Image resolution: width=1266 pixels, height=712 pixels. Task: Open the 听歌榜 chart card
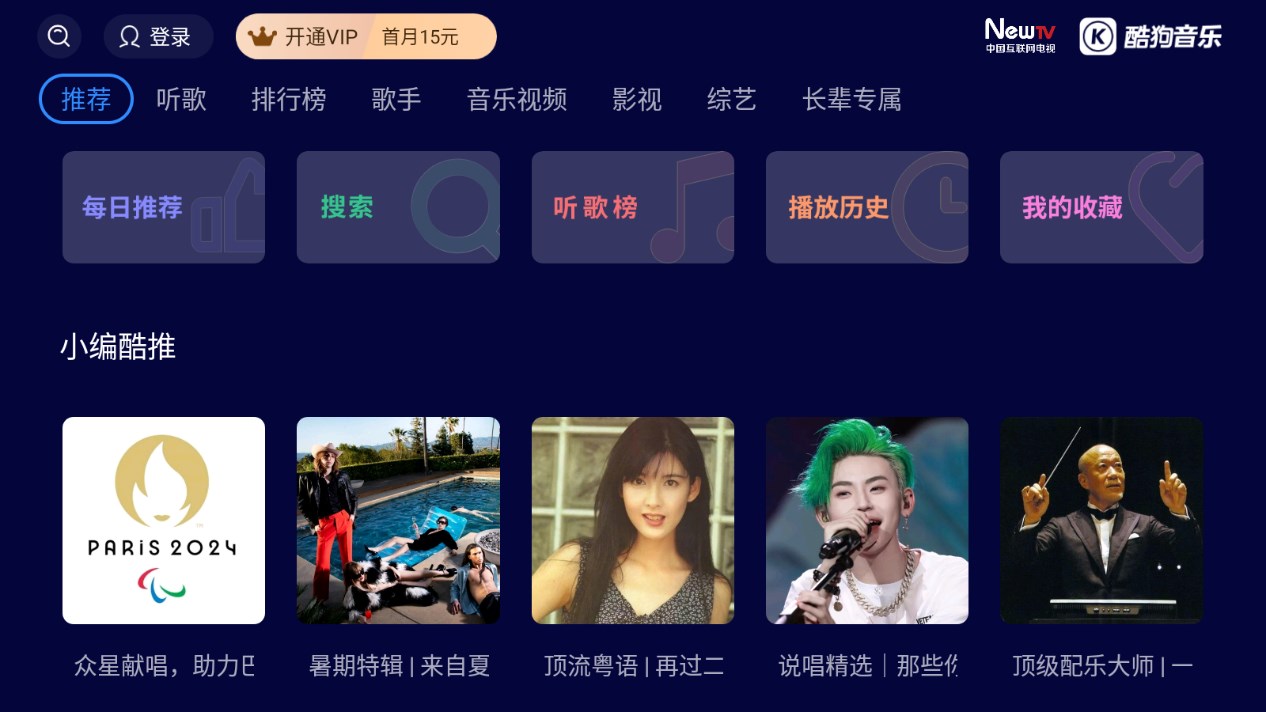coord(632,207)
